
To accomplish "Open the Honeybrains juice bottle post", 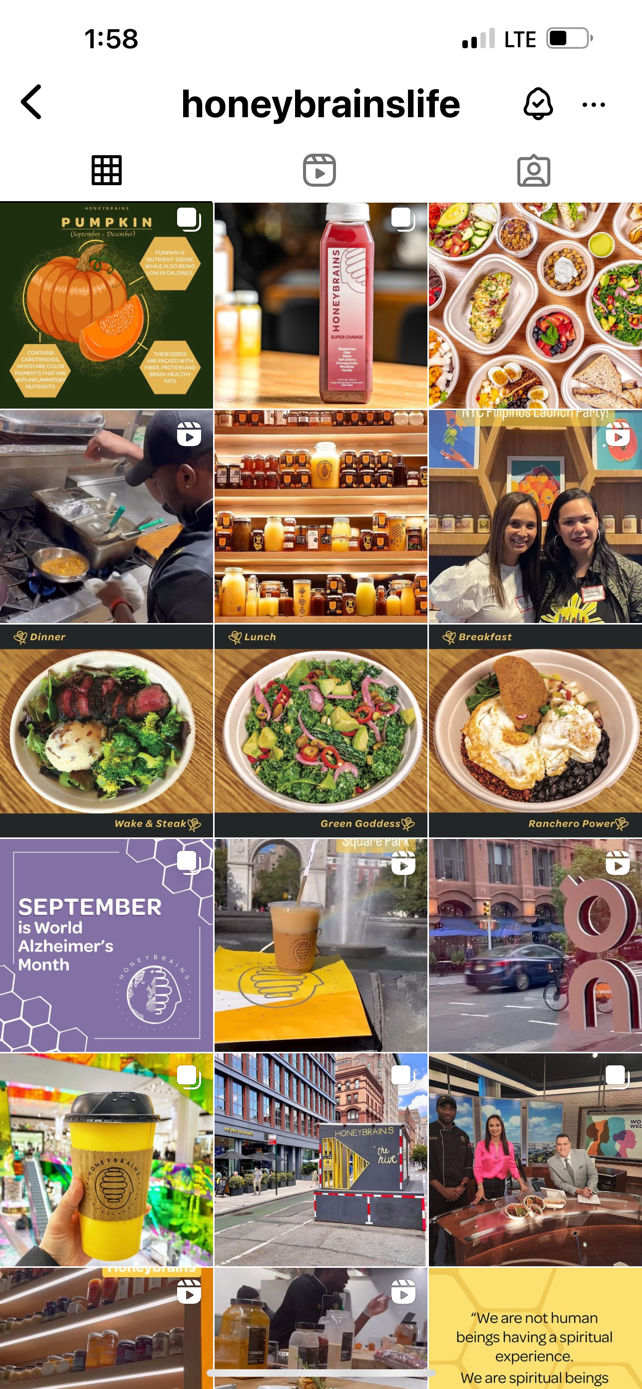I will tap(320, 305).
